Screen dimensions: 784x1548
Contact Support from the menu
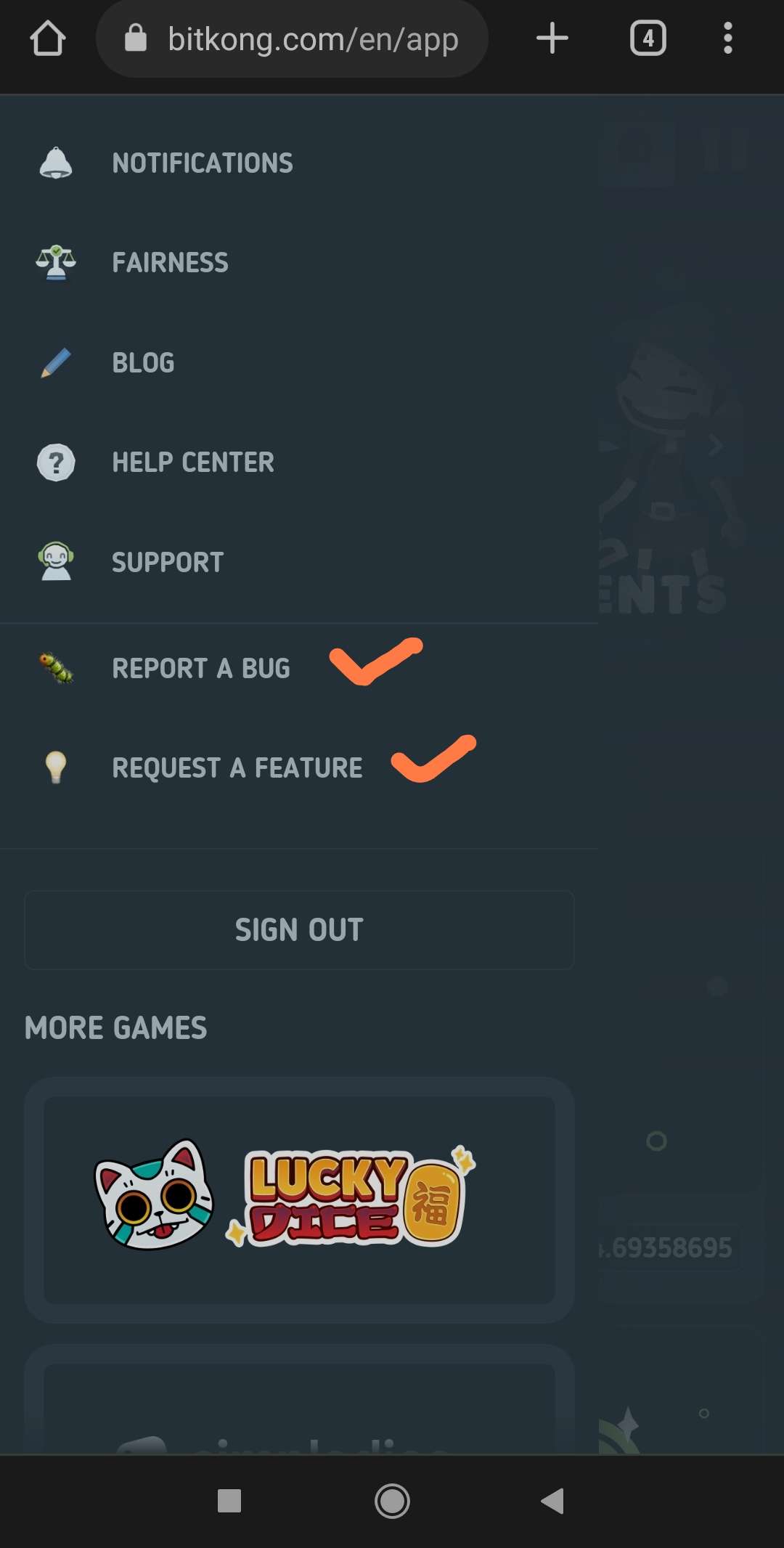point(168,562)
